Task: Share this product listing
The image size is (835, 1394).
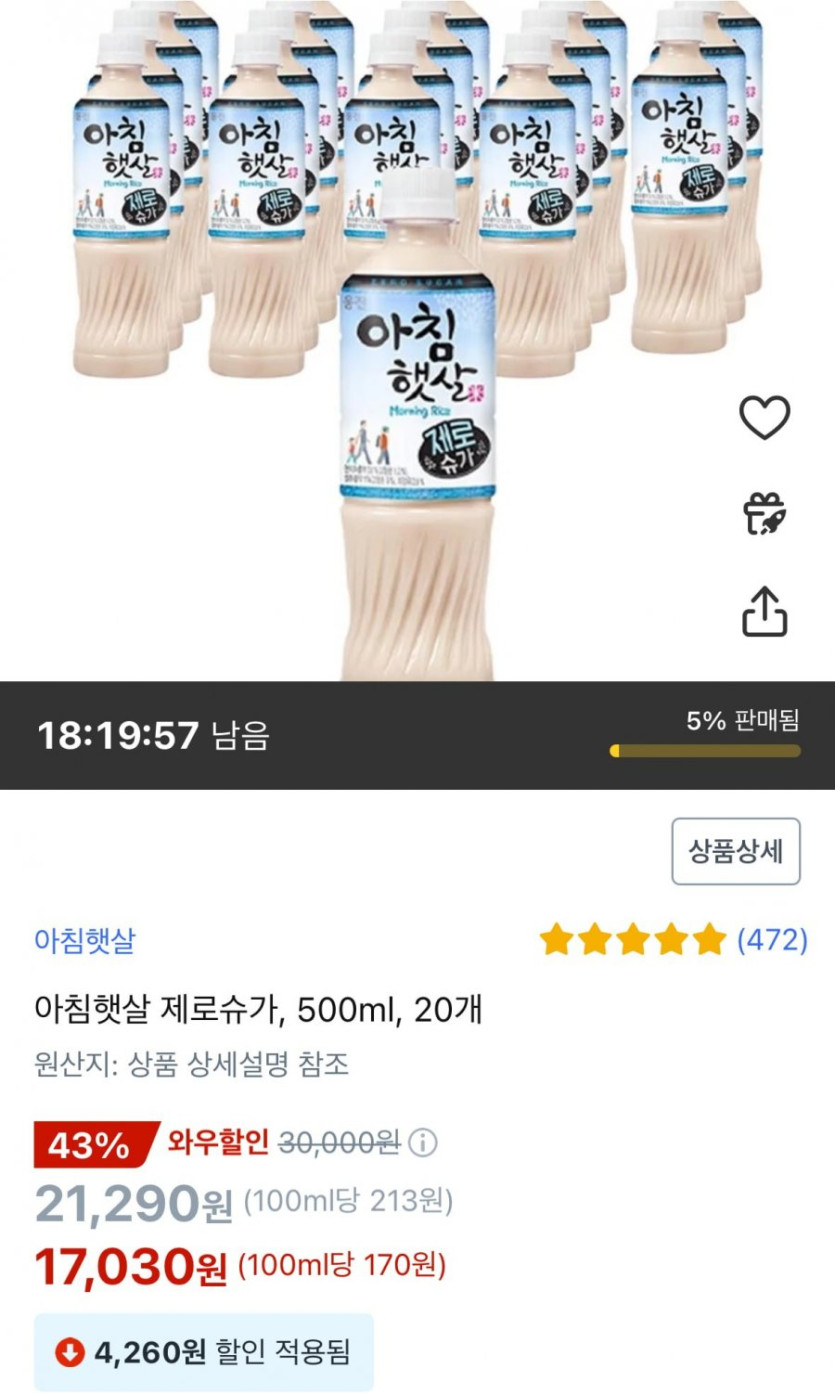Action: pos(765,610)
